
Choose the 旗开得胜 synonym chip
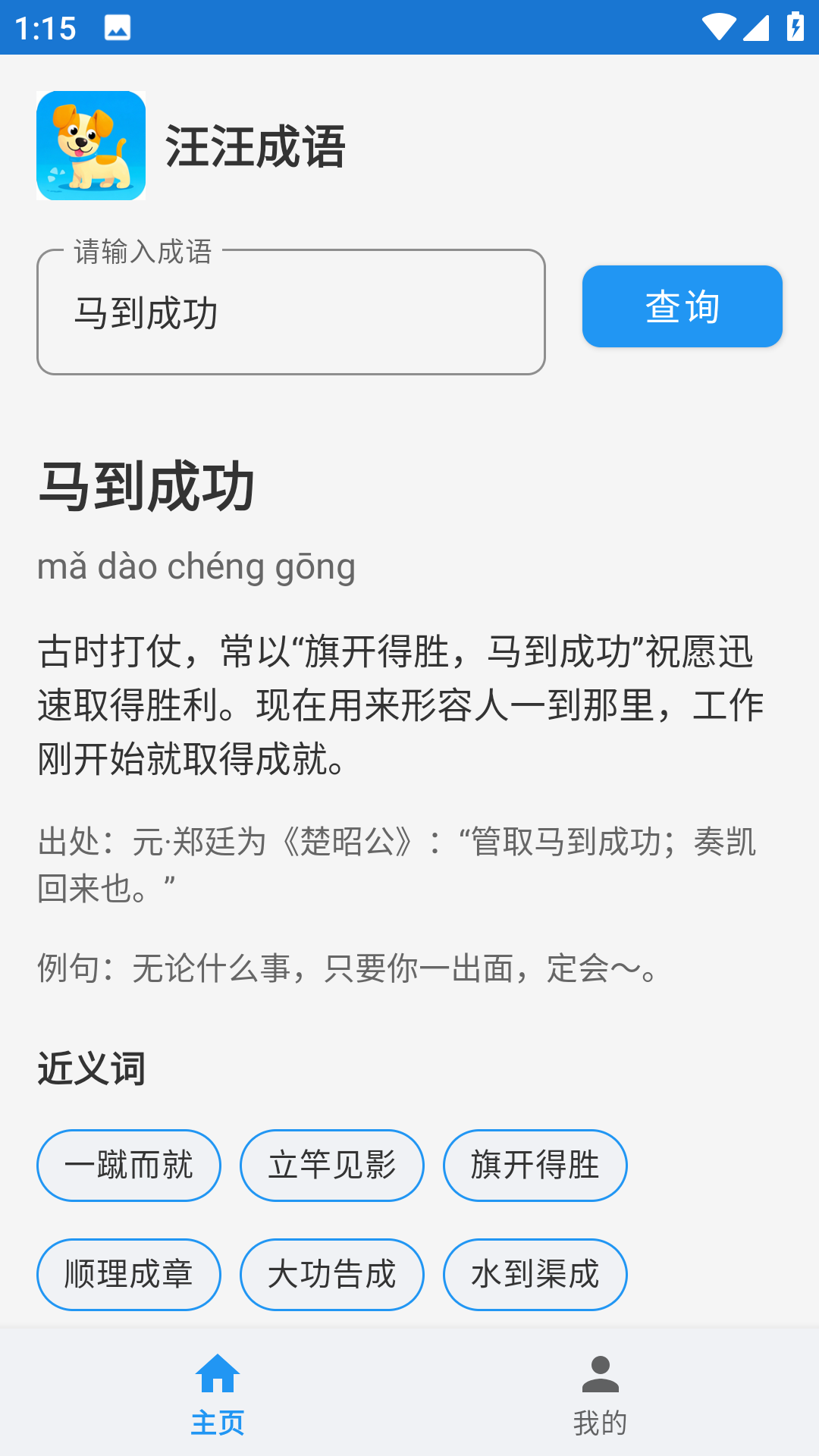click(x=535, y=1166)
